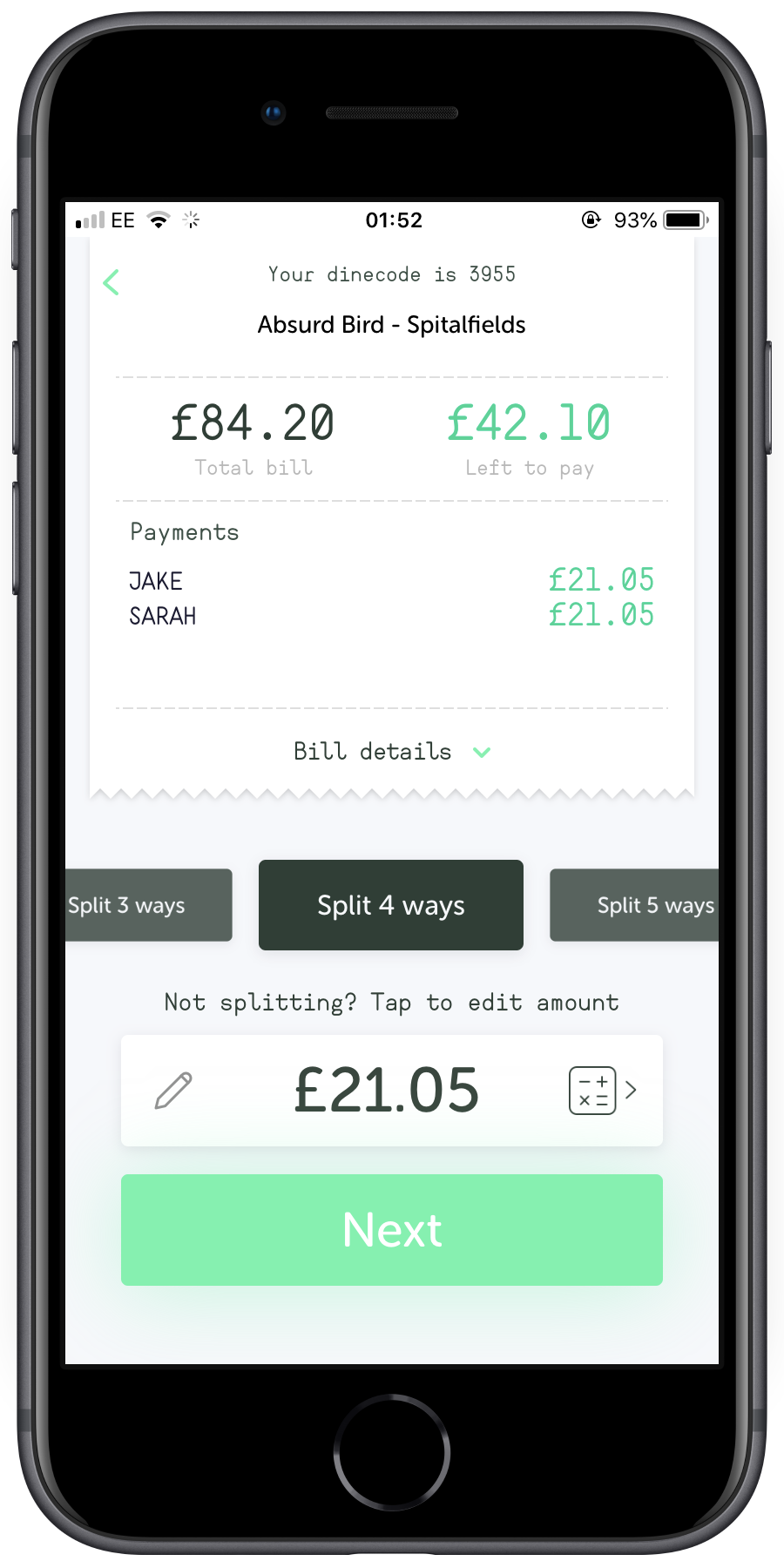Choose Split 4 ways
Screen dimensions: 784x1568
point(391,905)
